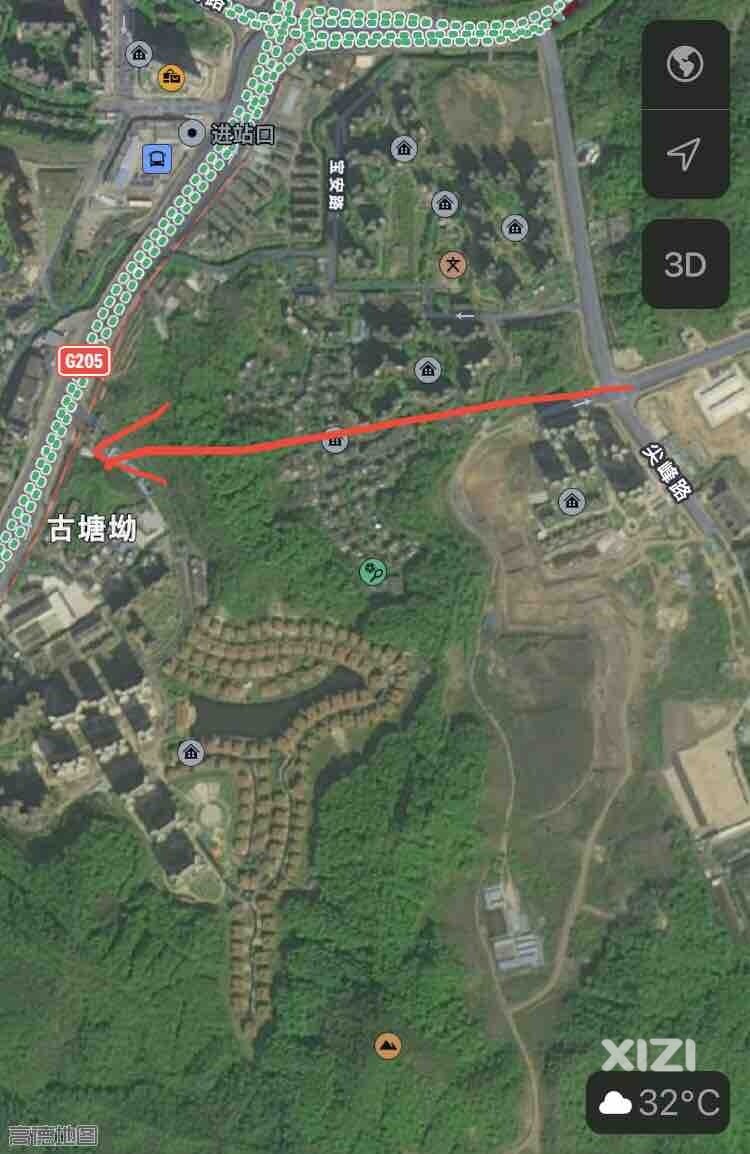750x1154 pixels.
Task: Open the 32°C weather widget
Action: [658, 1102]
